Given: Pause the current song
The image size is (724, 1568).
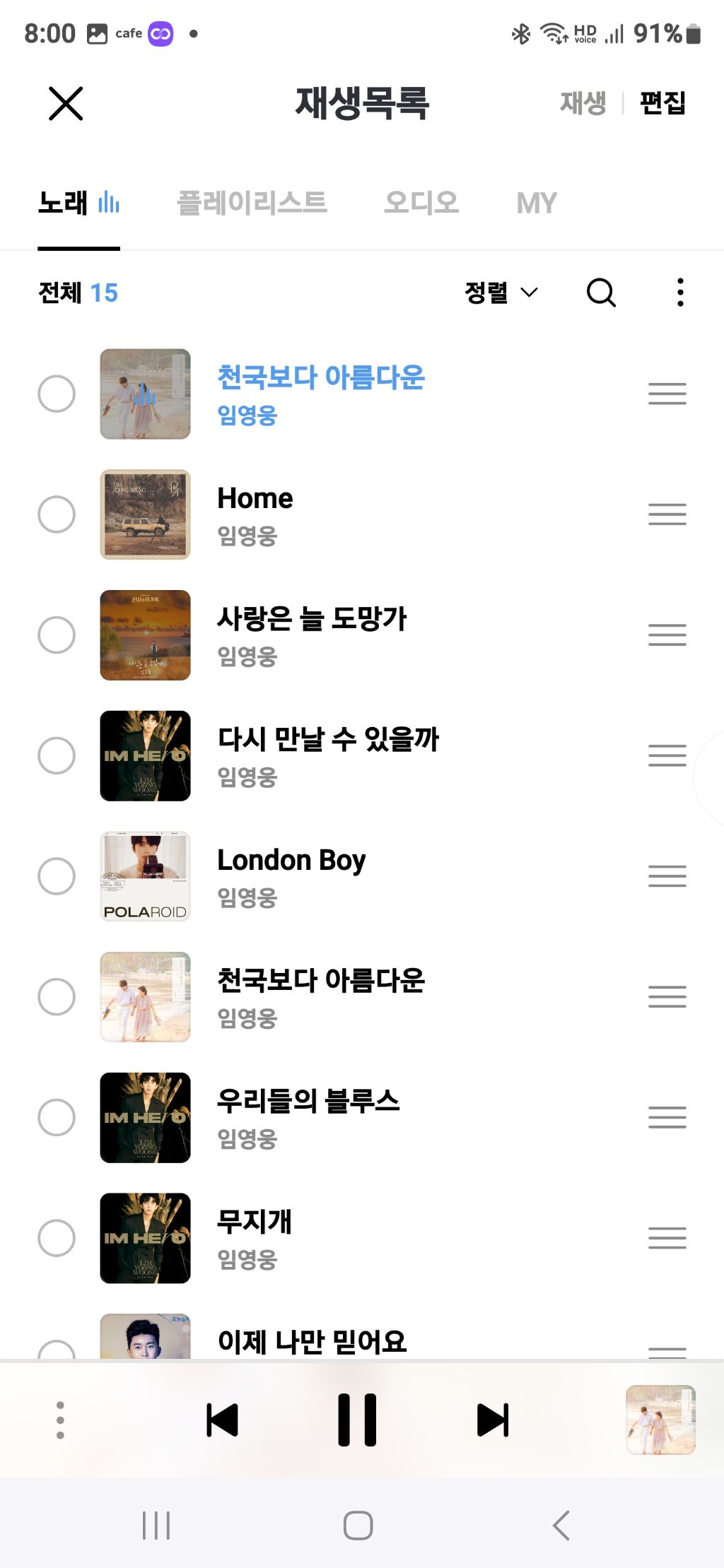Looking at the screenshot, I should pos(357,1420).
